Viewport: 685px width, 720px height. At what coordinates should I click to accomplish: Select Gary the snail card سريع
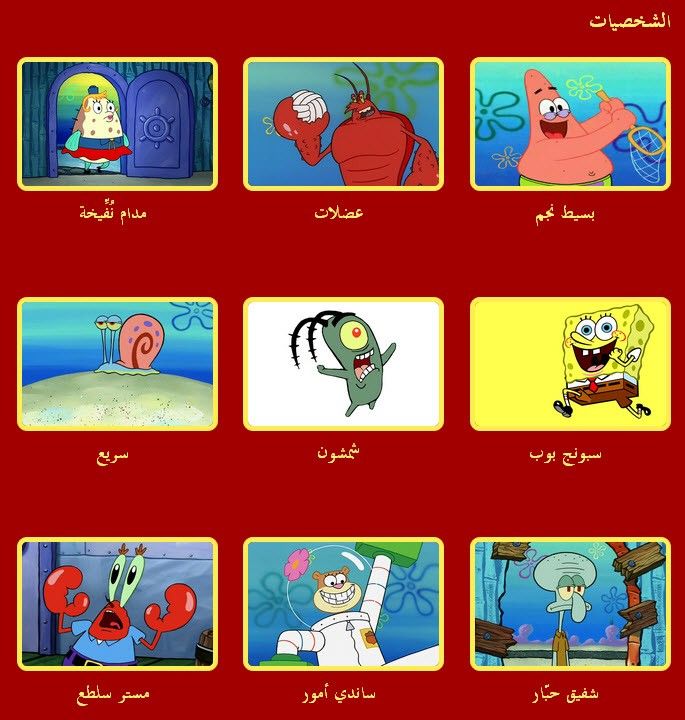[118, 364]
